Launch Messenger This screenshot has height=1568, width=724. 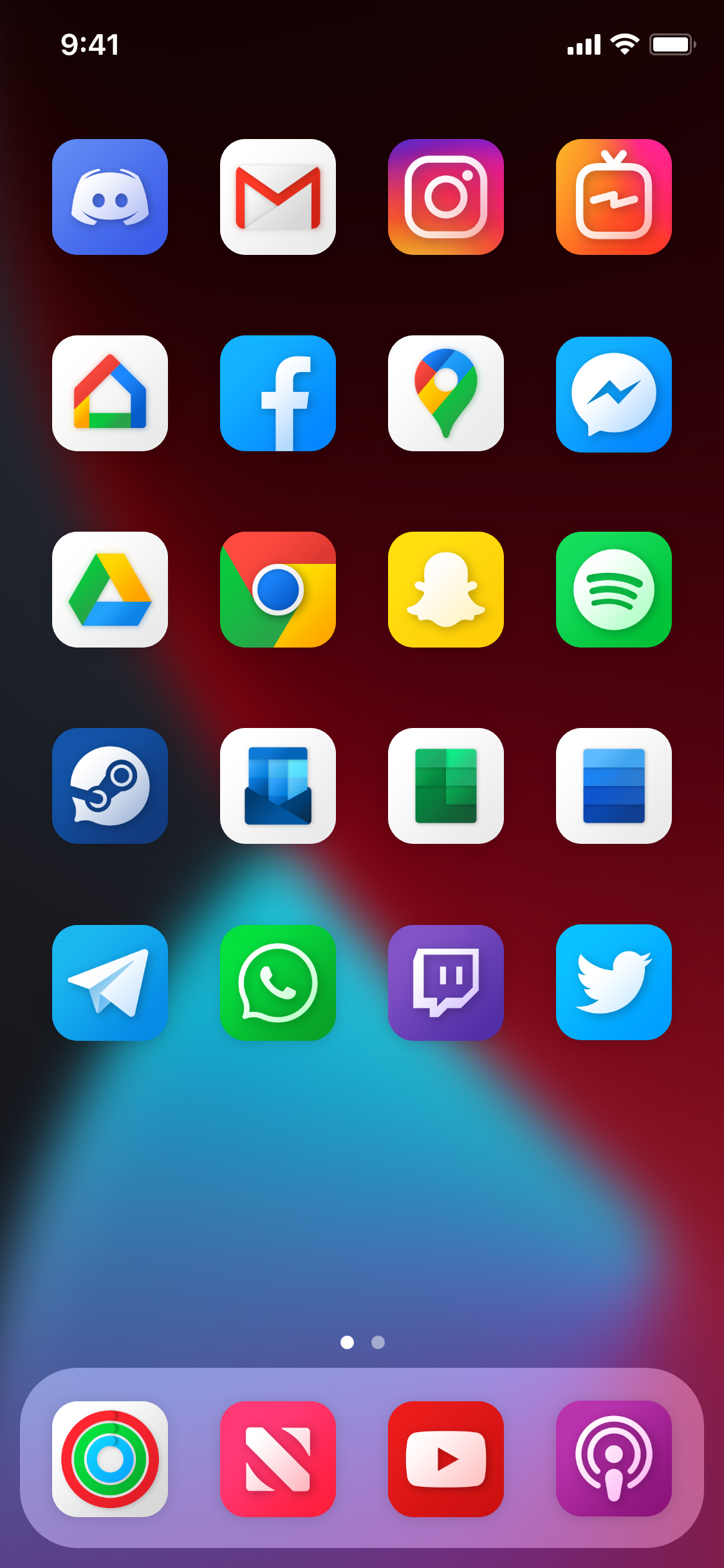614,394
